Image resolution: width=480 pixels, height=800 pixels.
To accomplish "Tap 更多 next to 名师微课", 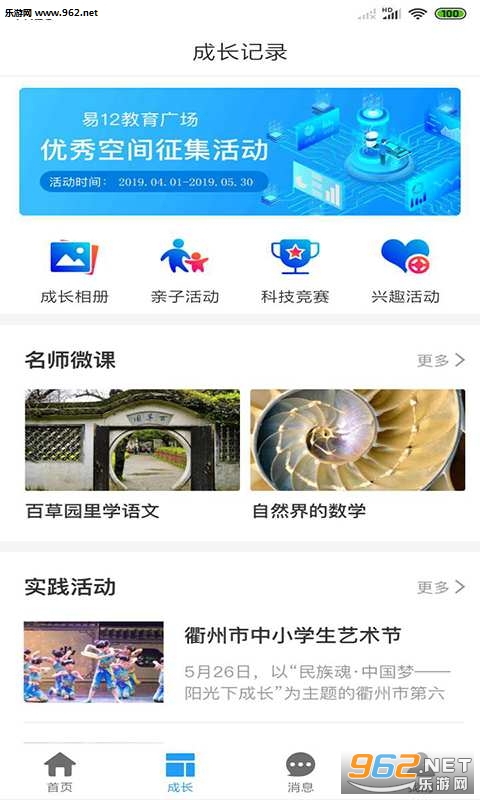I will pyautogui.click(x=441, y=360).
